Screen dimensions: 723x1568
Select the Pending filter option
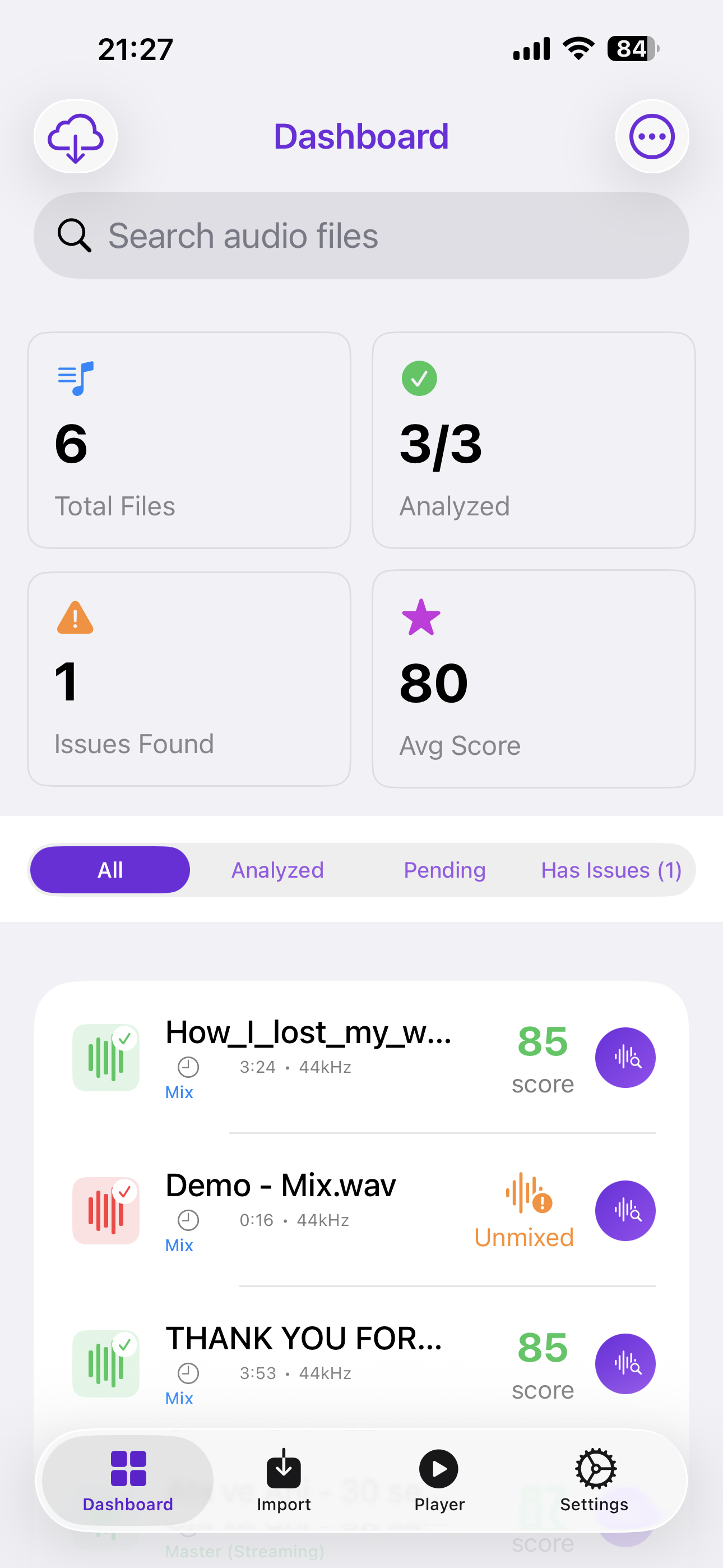(444, 870)
